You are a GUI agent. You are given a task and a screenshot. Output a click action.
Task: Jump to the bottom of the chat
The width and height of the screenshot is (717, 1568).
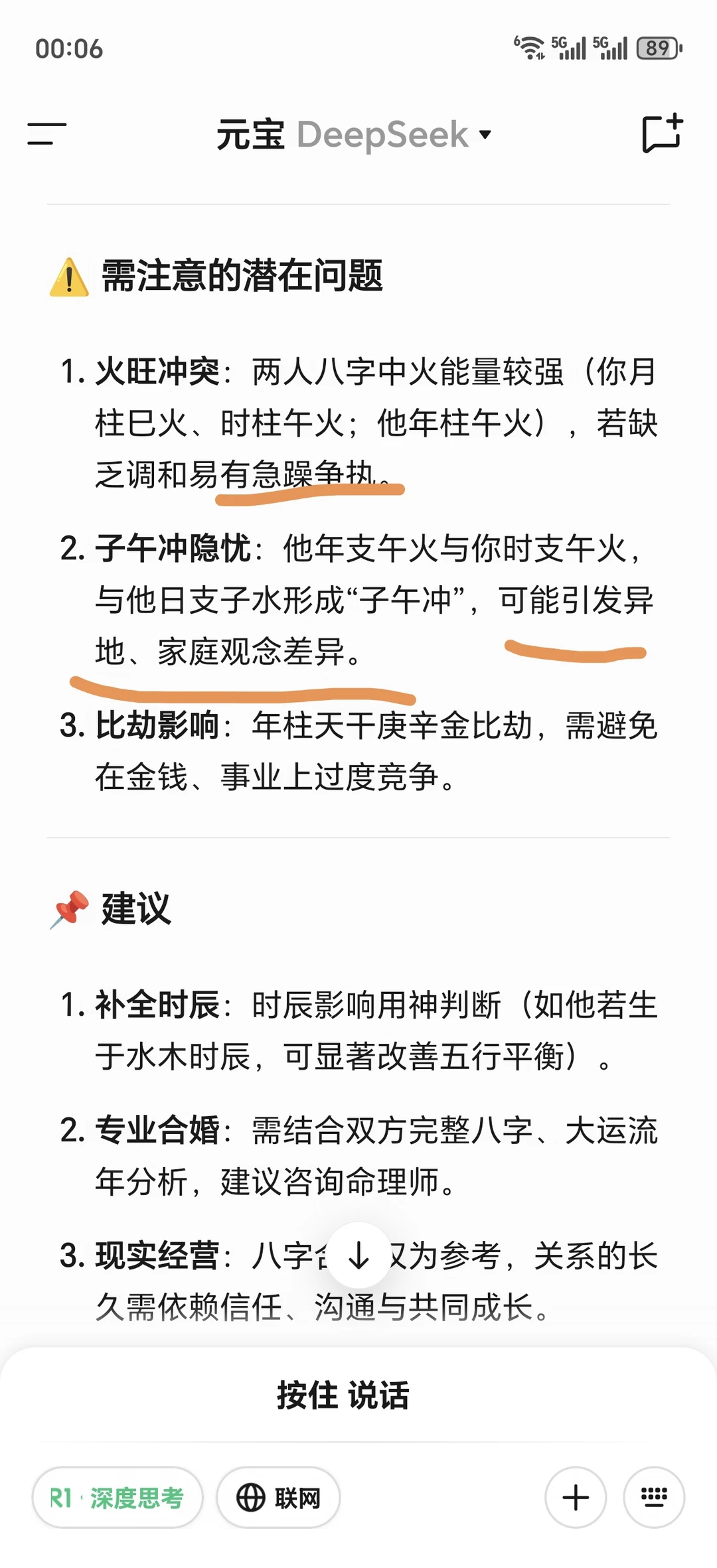[358, 1255]
